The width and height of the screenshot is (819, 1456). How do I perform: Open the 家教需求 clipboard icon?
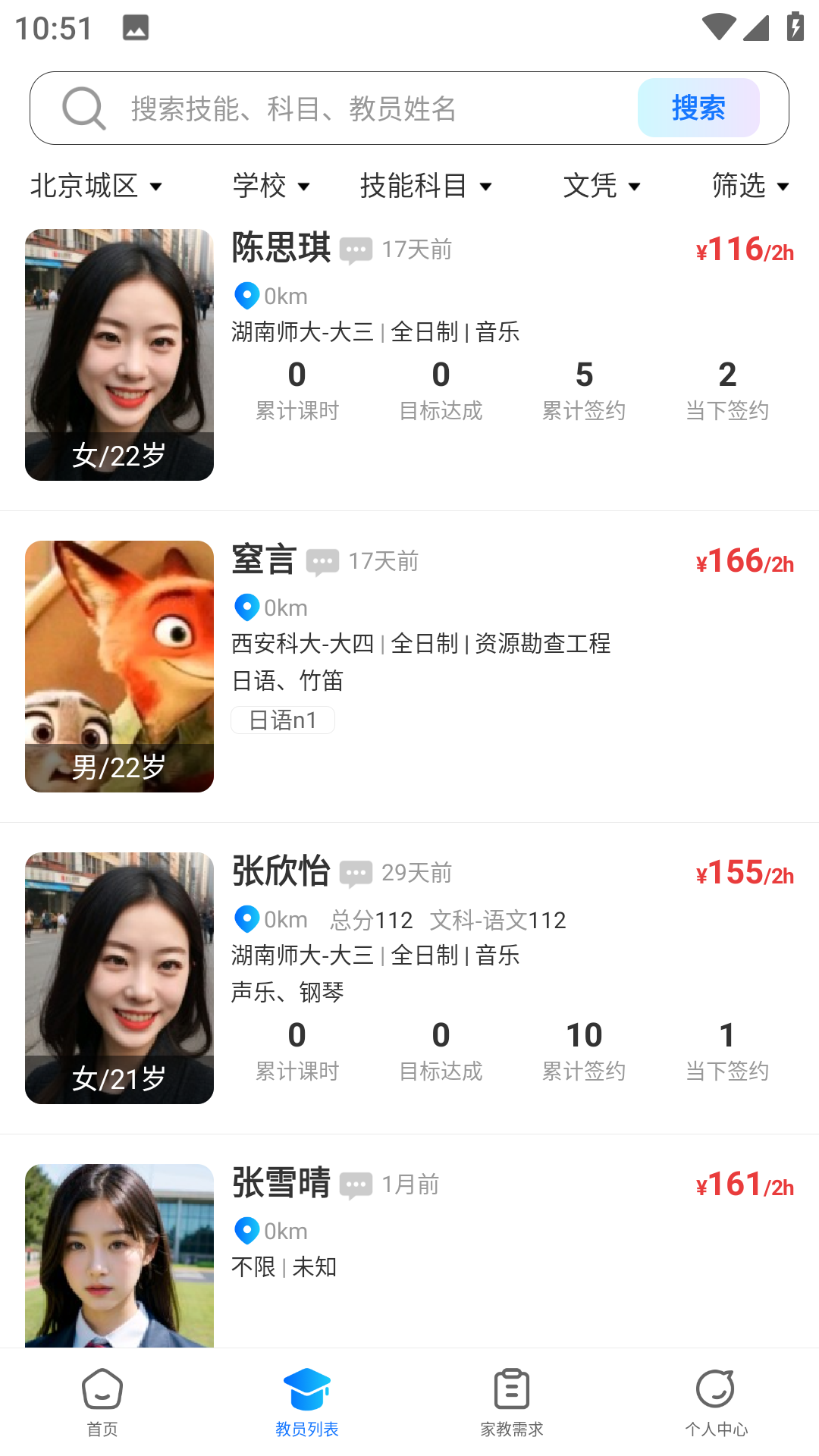[x=511, y=1388]
